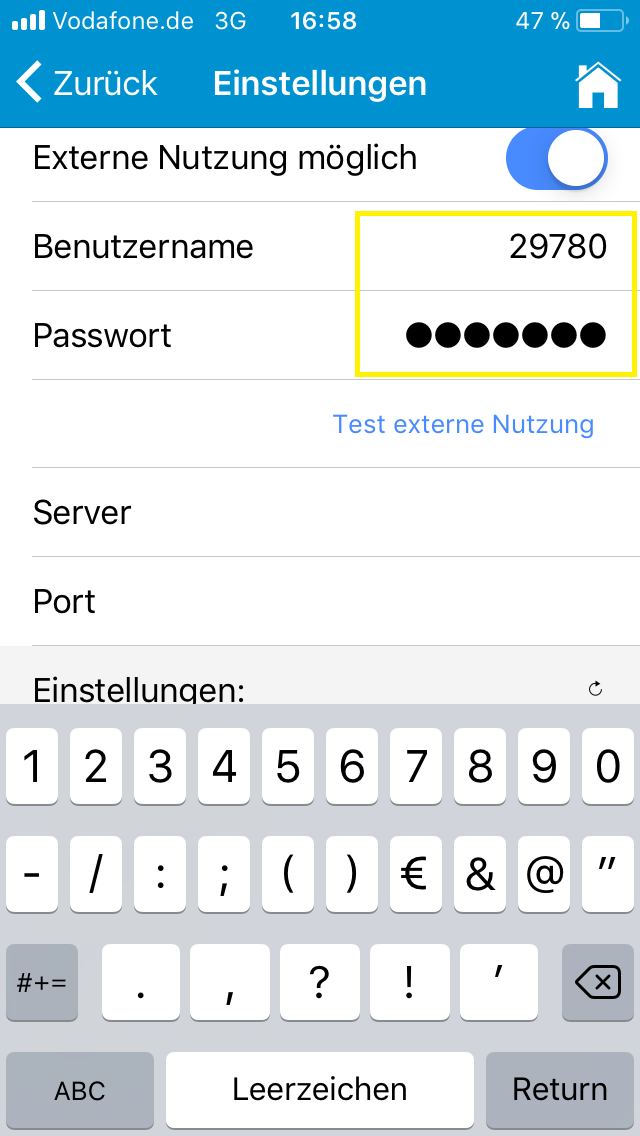Delete a character with backspace
The height and width of the screenshot is (1136, 640).
click(598, 983)
